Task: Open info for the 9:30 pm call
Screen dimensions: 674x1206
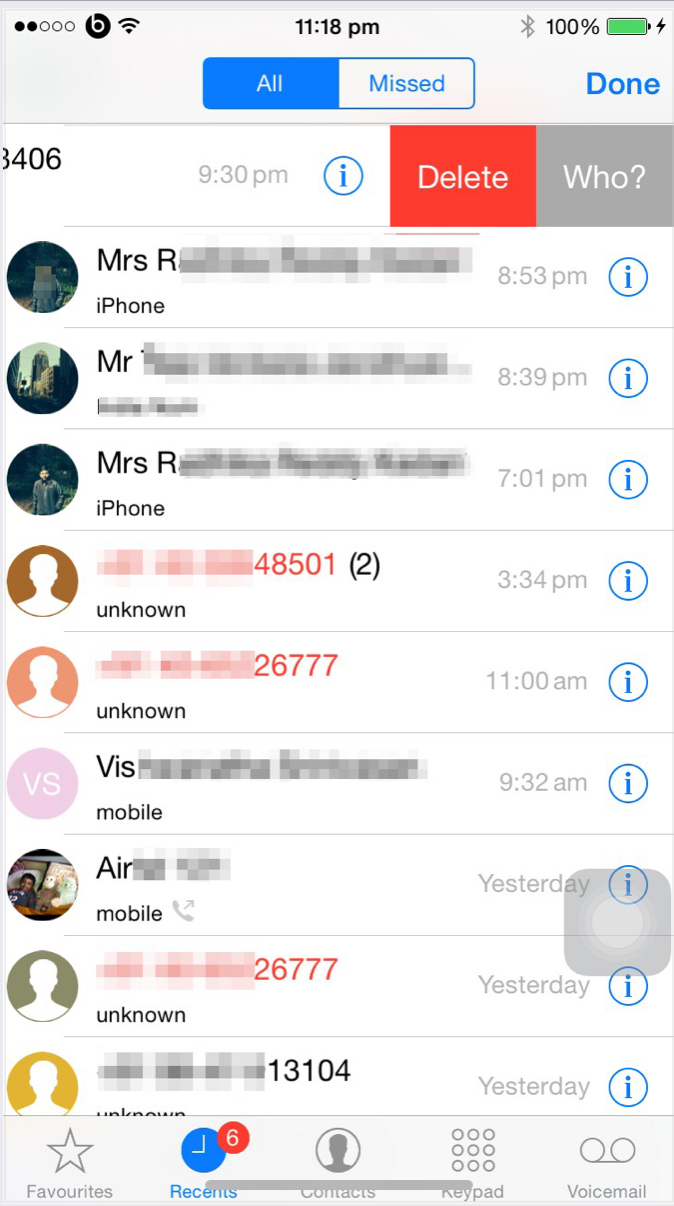Action: [x=343, y=176]
